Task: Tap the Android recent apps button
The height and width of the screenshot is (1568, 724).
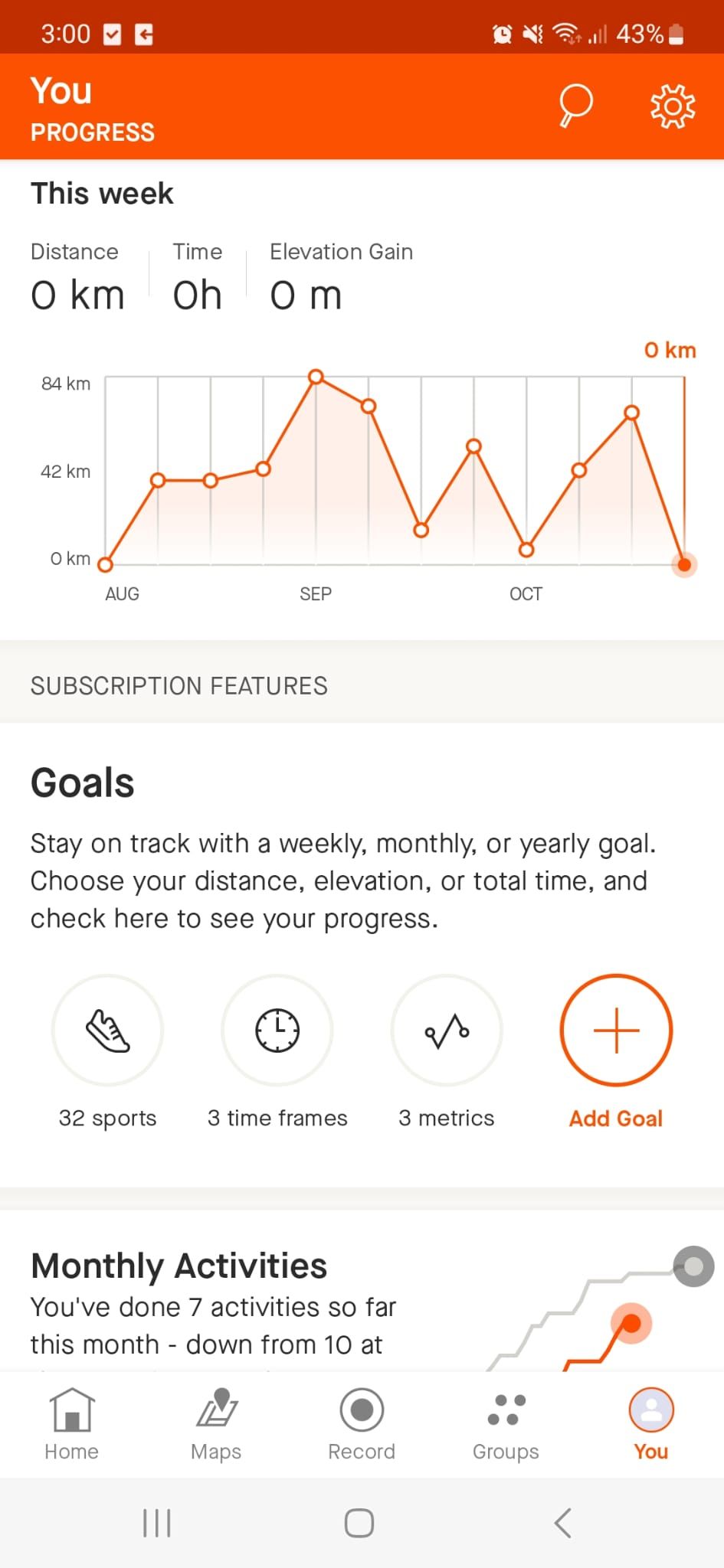Action: click(156, 1522)
